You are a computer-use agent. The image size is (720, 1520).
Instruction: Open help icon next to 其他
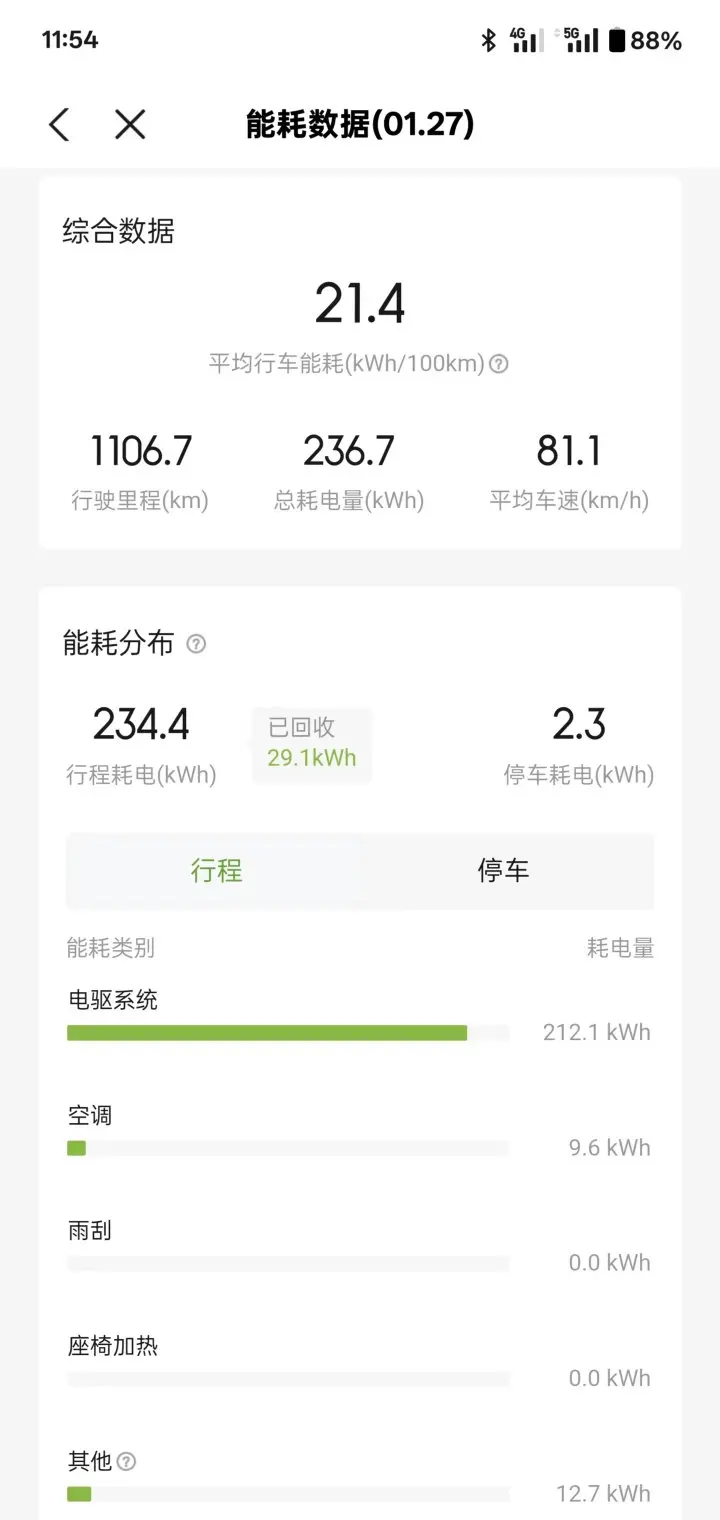[x=126, y=1462]
